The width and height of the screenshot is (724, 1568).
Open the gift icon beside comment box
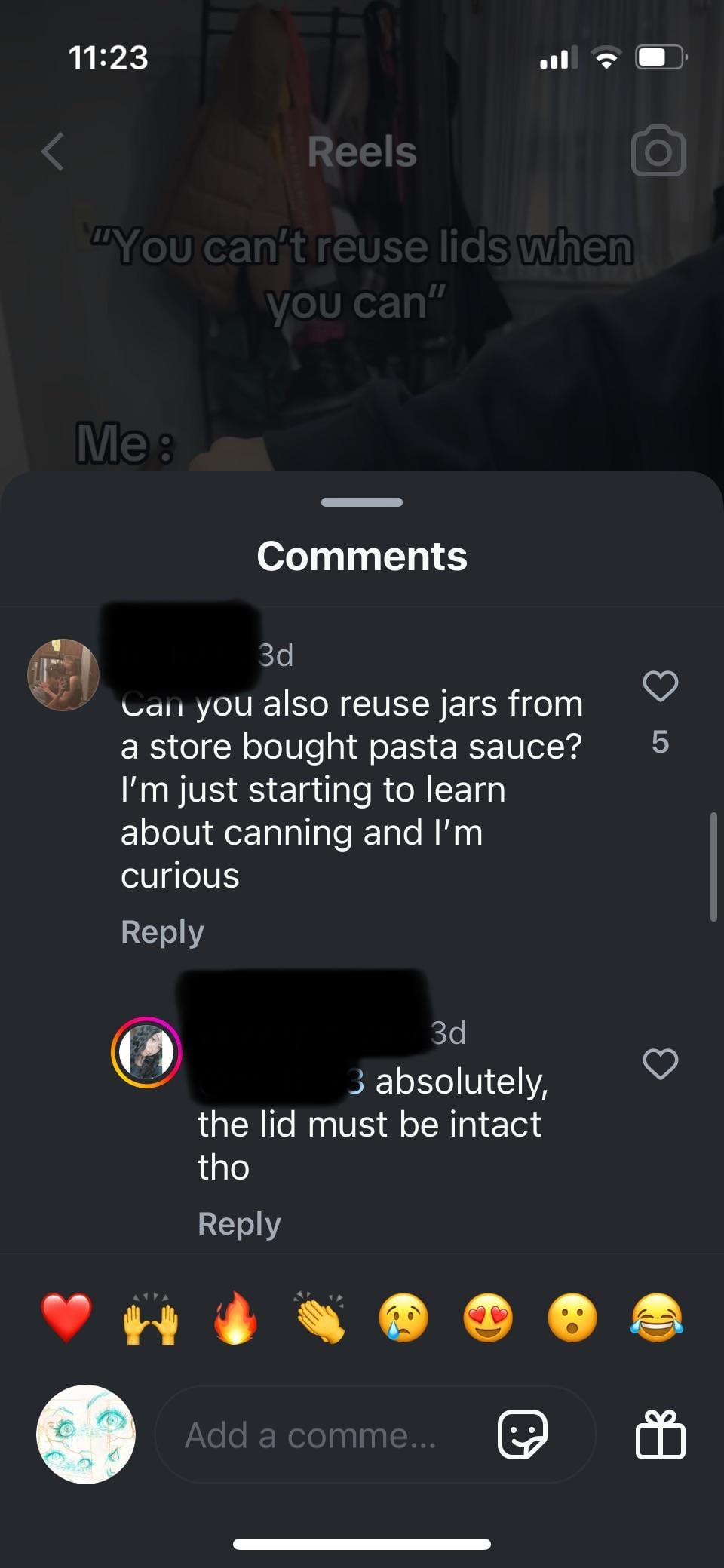pyautogui.click(x=660, y=1435)
